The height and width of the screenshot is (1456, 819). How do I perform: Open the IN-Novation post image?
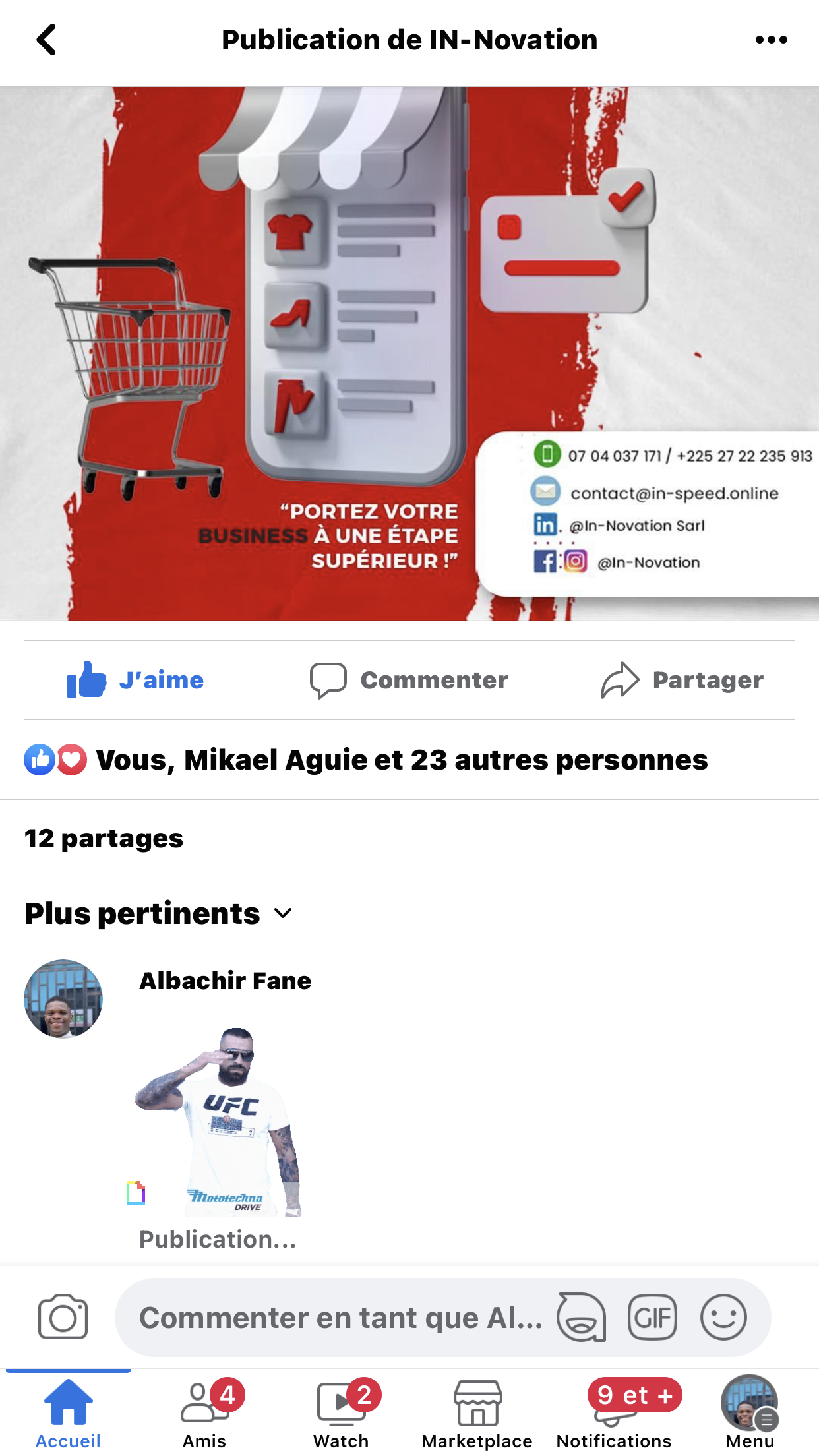(409, 353)
